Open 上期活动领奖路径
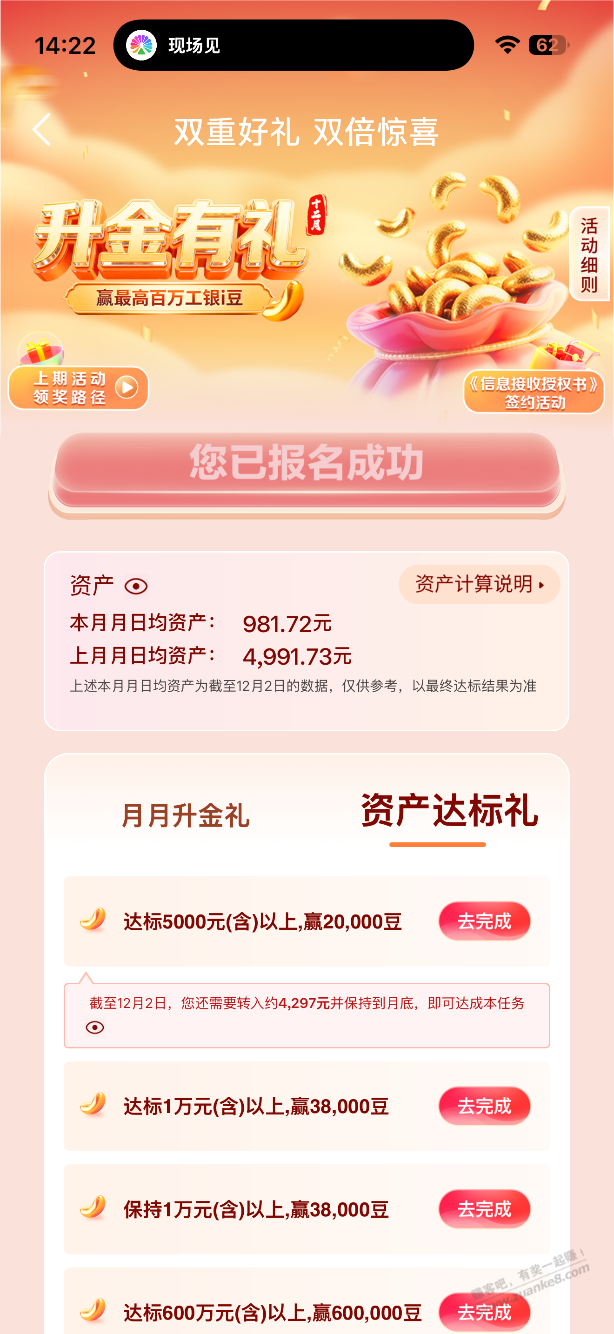 pos(78,388)
